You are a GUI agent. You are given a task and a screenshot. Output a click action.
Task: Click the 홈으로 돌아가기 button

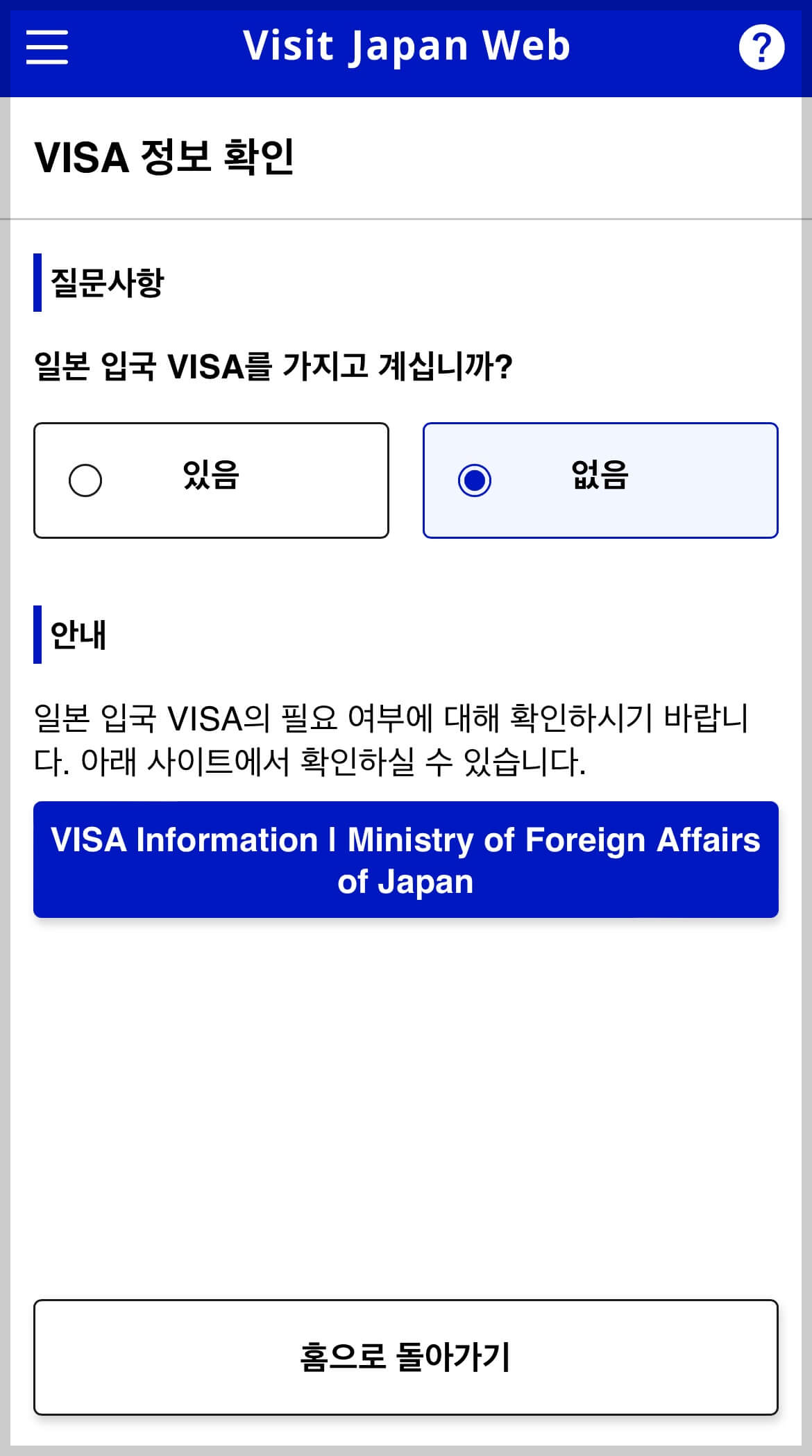coord(406,1357)
